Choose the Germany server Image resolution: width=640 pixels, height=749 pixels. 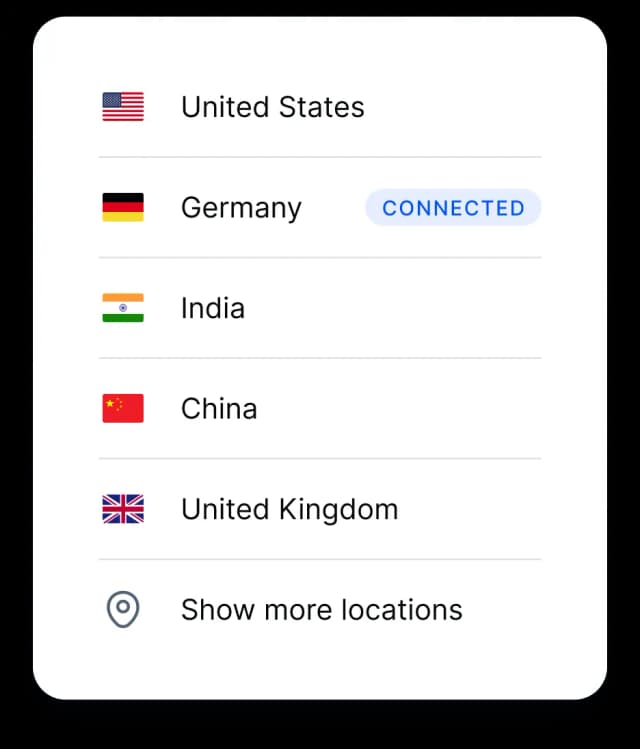(241, 208)
